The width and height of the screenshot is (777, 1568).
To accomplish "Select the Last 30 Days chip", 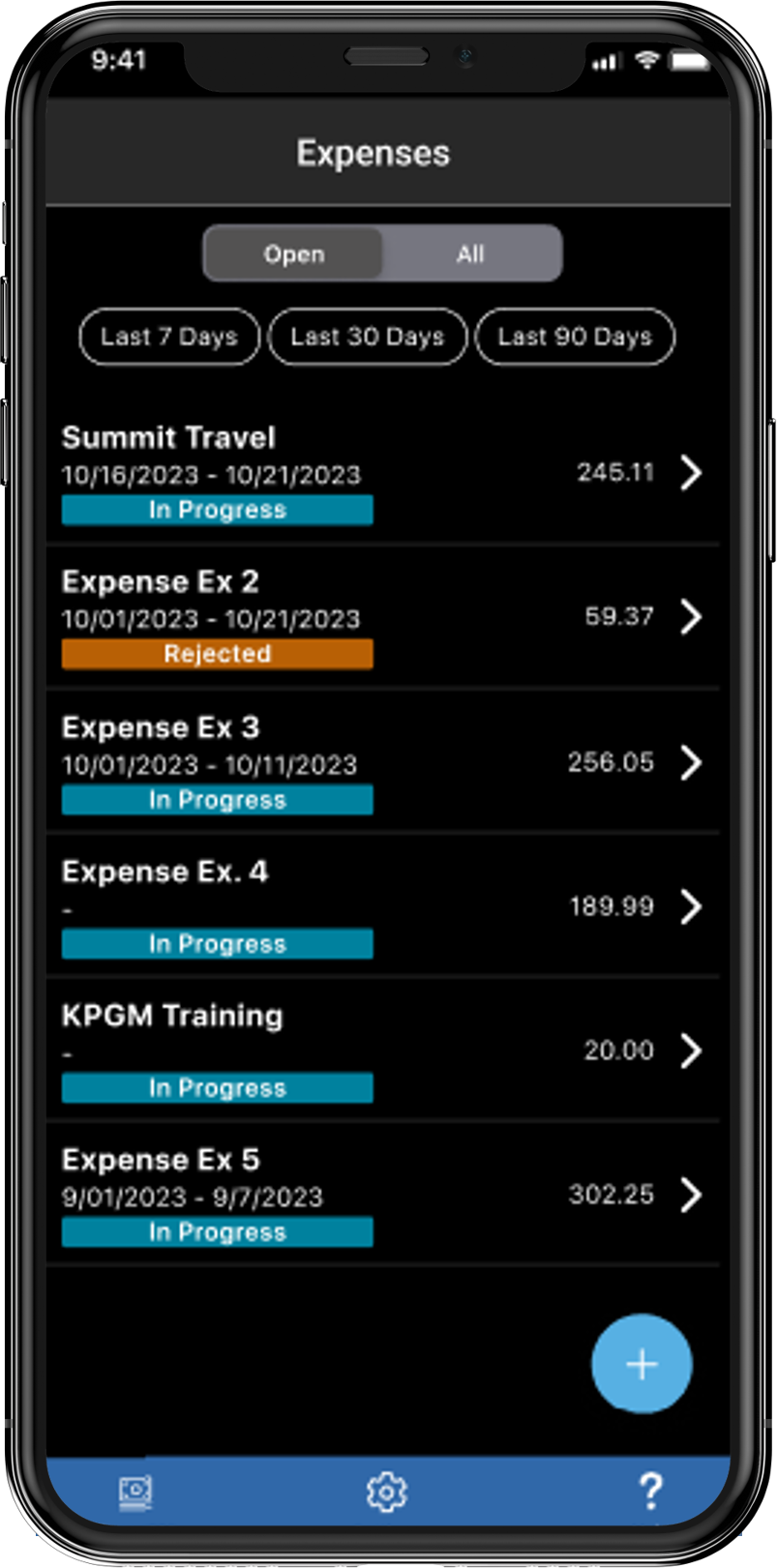I will click(368, 337).
